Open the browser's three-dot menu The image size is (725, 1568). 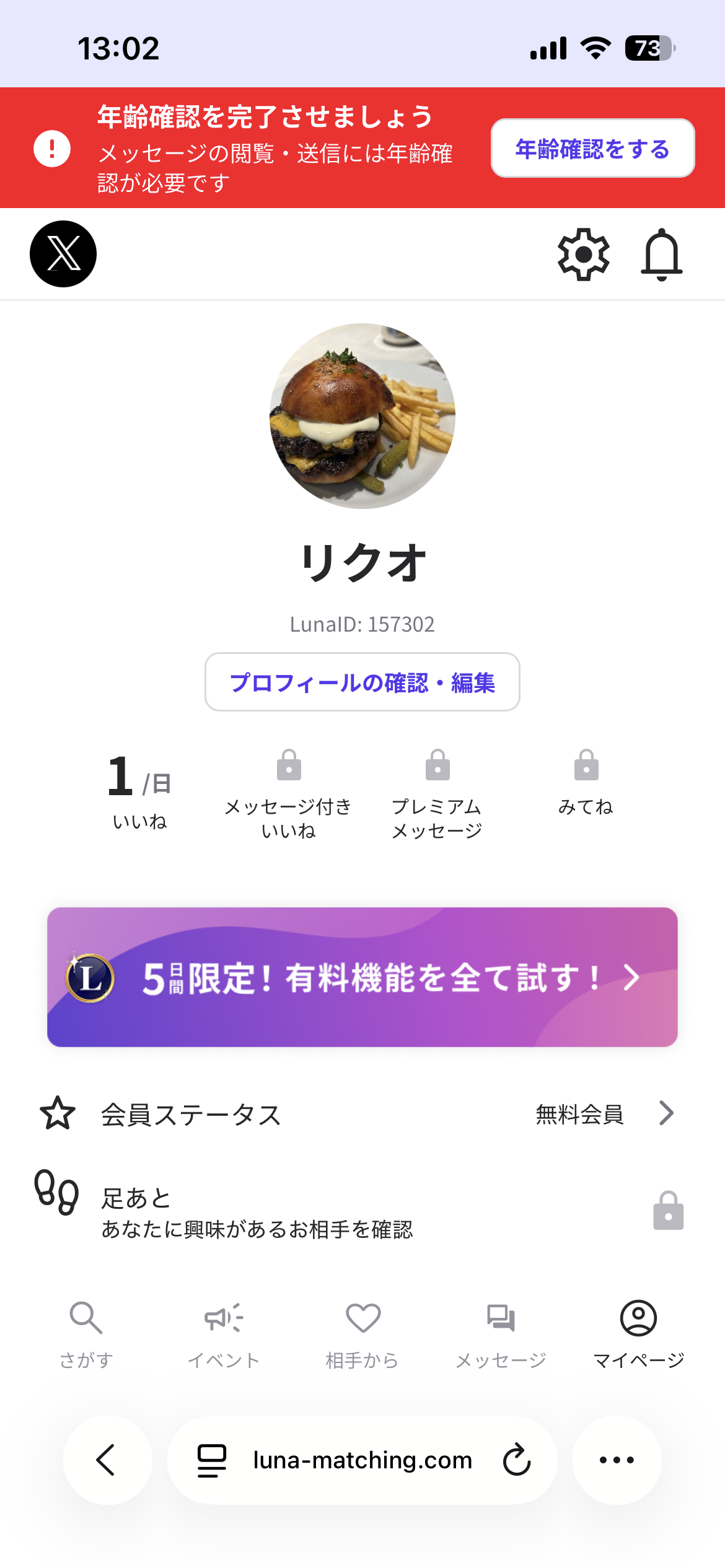click(617, 1460)
